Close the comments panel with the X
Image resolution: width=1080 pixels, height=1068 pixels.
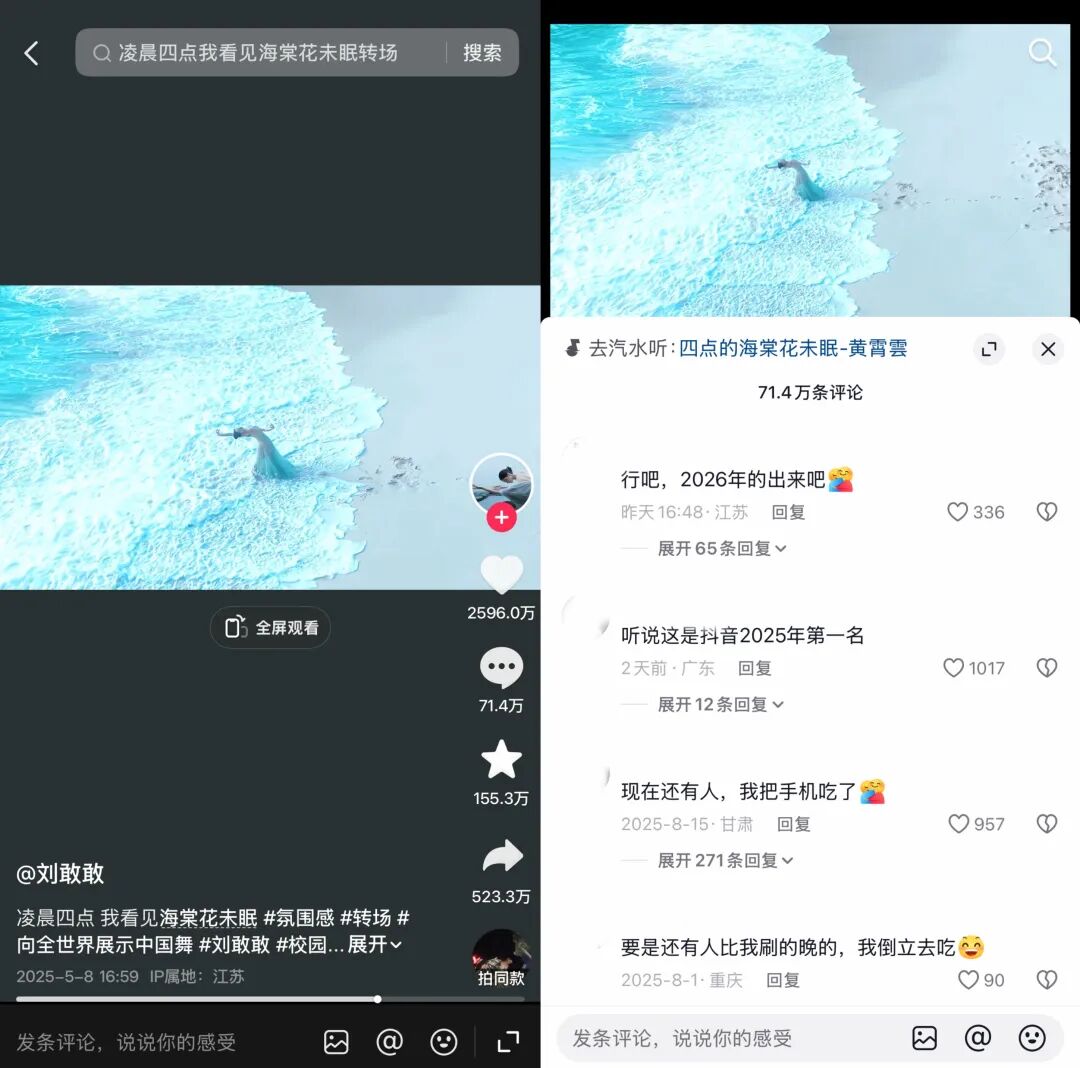pos(1047,349)
